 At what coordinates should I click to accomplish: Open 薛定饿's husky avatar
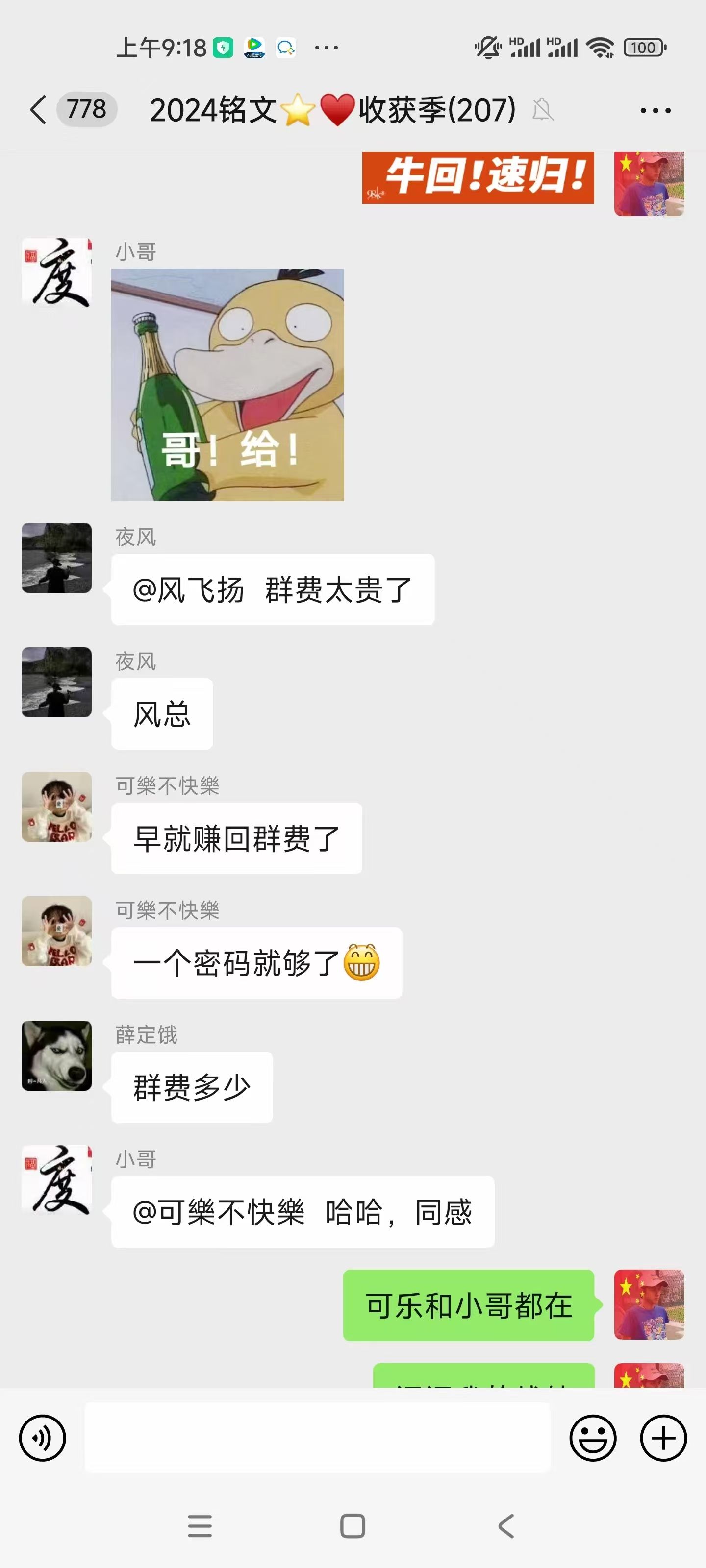tap(57, 1055)
